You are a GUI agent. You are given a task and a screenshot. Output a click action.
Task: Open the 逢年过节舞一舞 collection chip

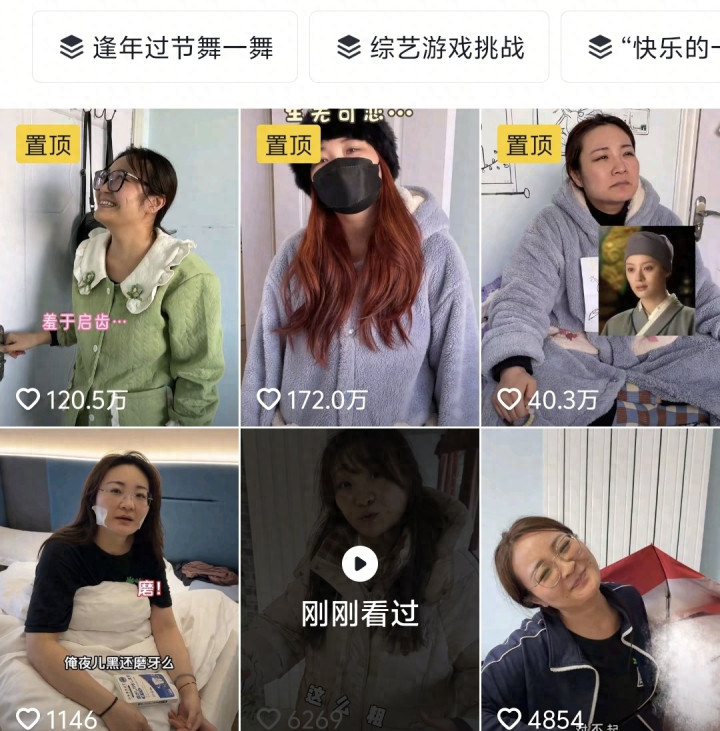(x=165, y=47)
